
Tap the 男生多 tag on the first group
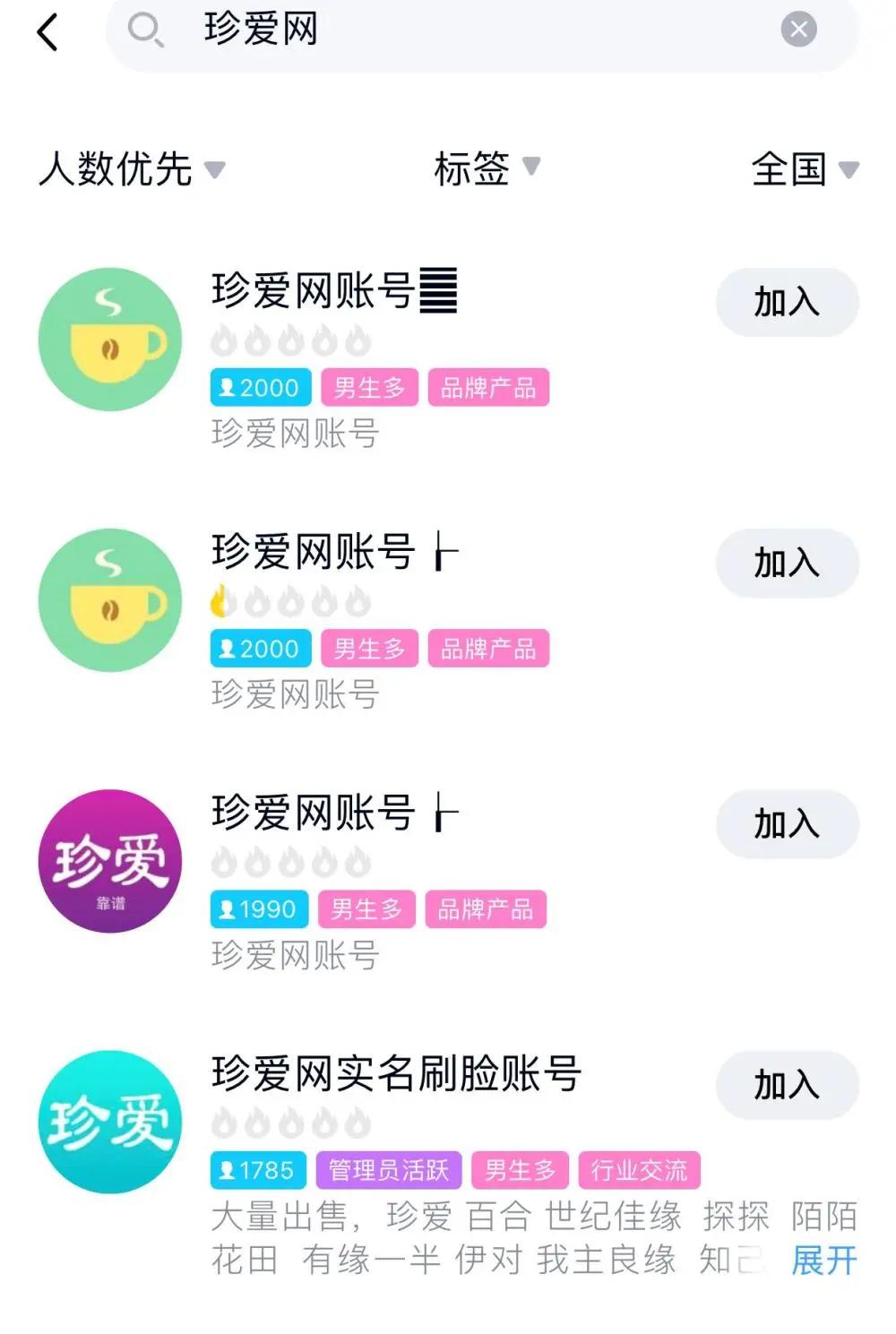369,388
